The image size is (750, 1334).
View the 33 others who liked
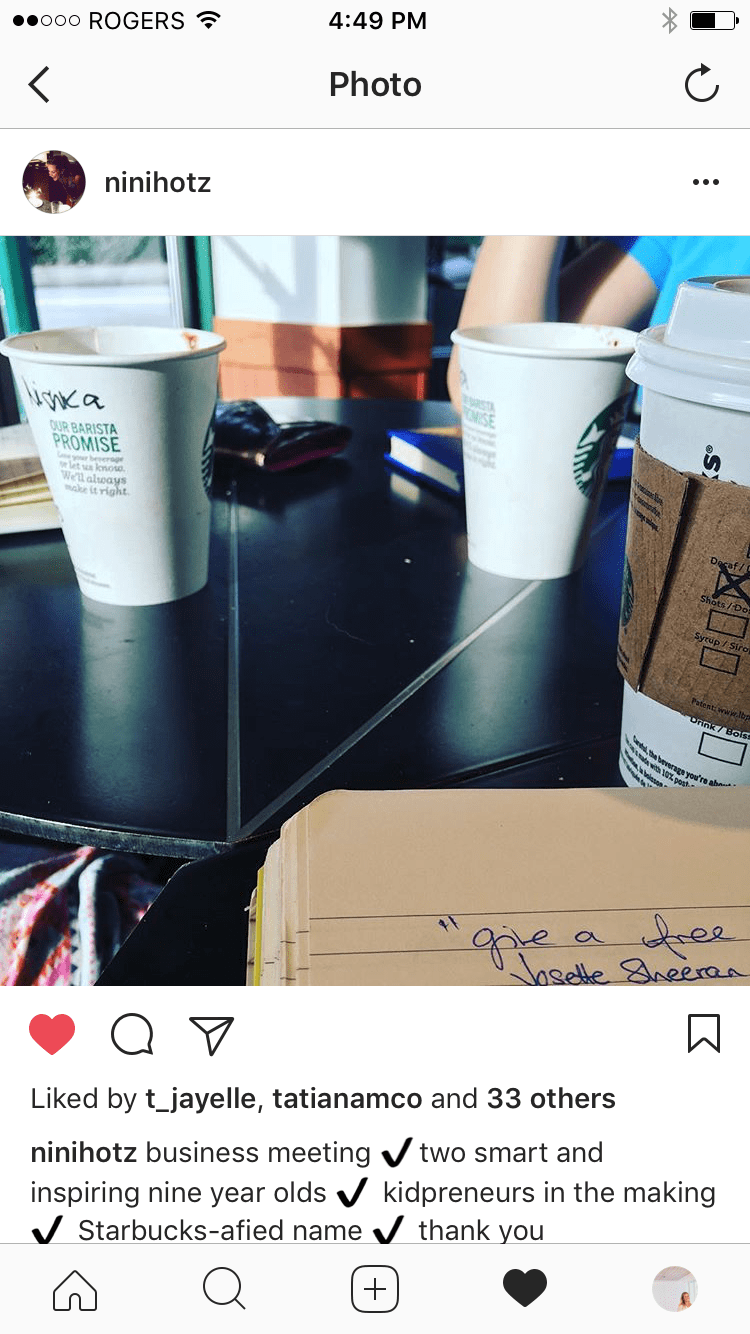coord(551,1099)
